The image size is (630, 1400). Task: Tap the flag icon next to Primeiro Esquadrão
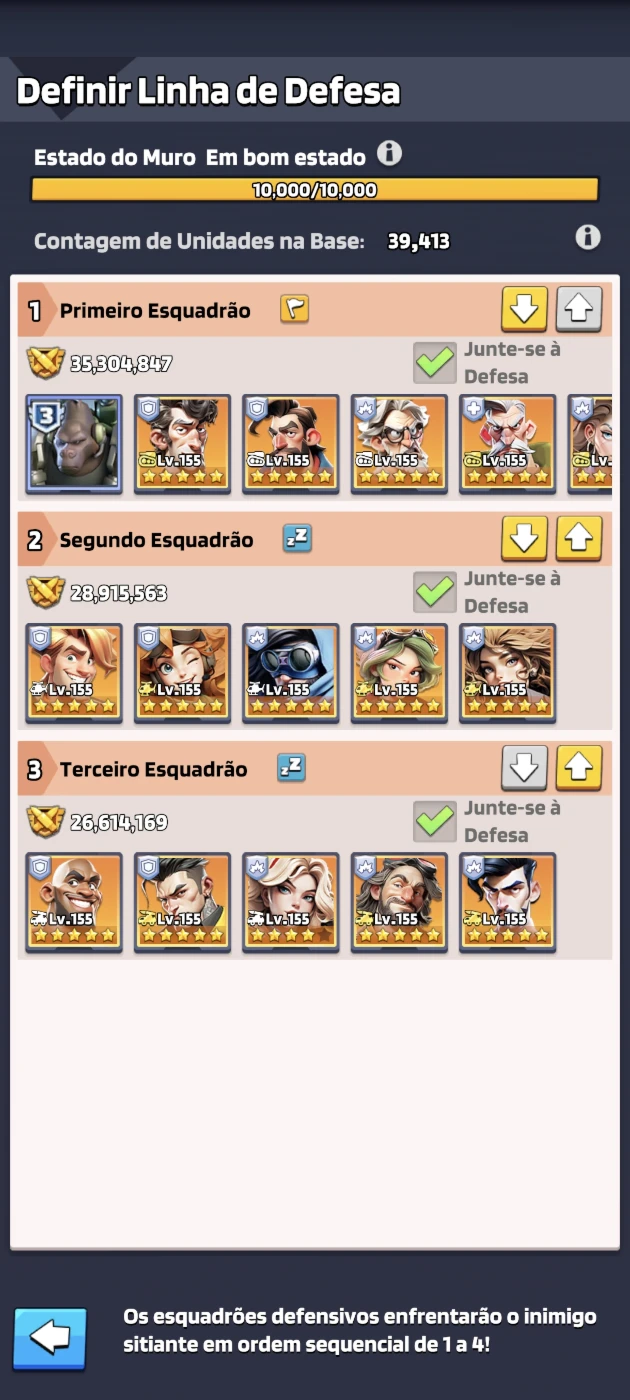(x=294, y=309)
